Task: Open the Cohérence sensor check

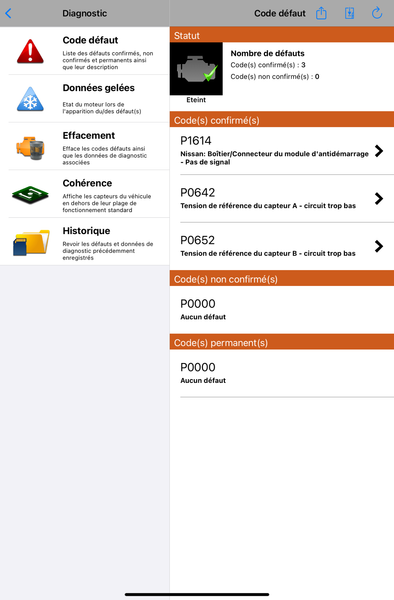Action: point(85,194)
